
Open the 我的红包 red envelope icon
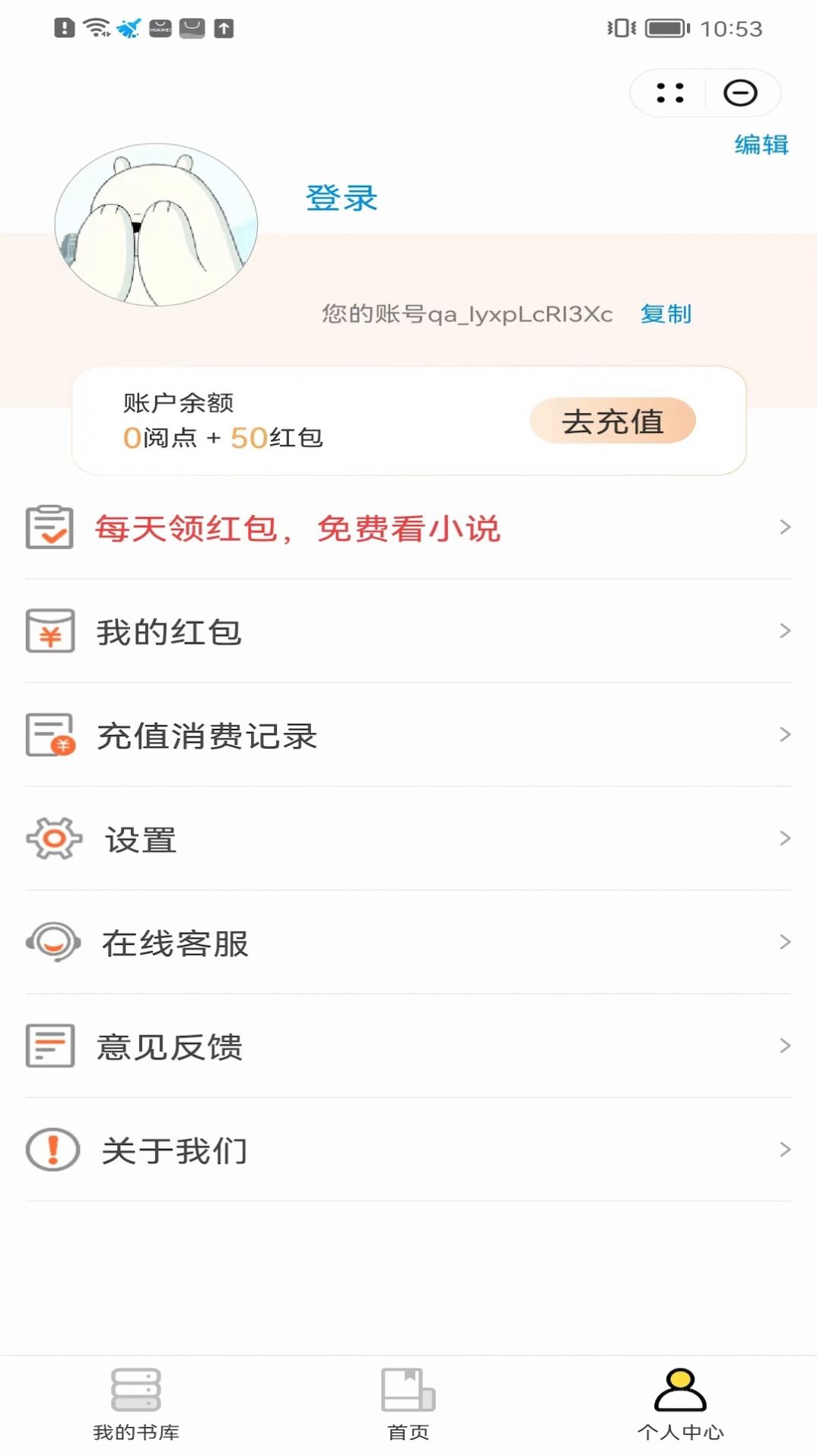[x=49, y=629]
